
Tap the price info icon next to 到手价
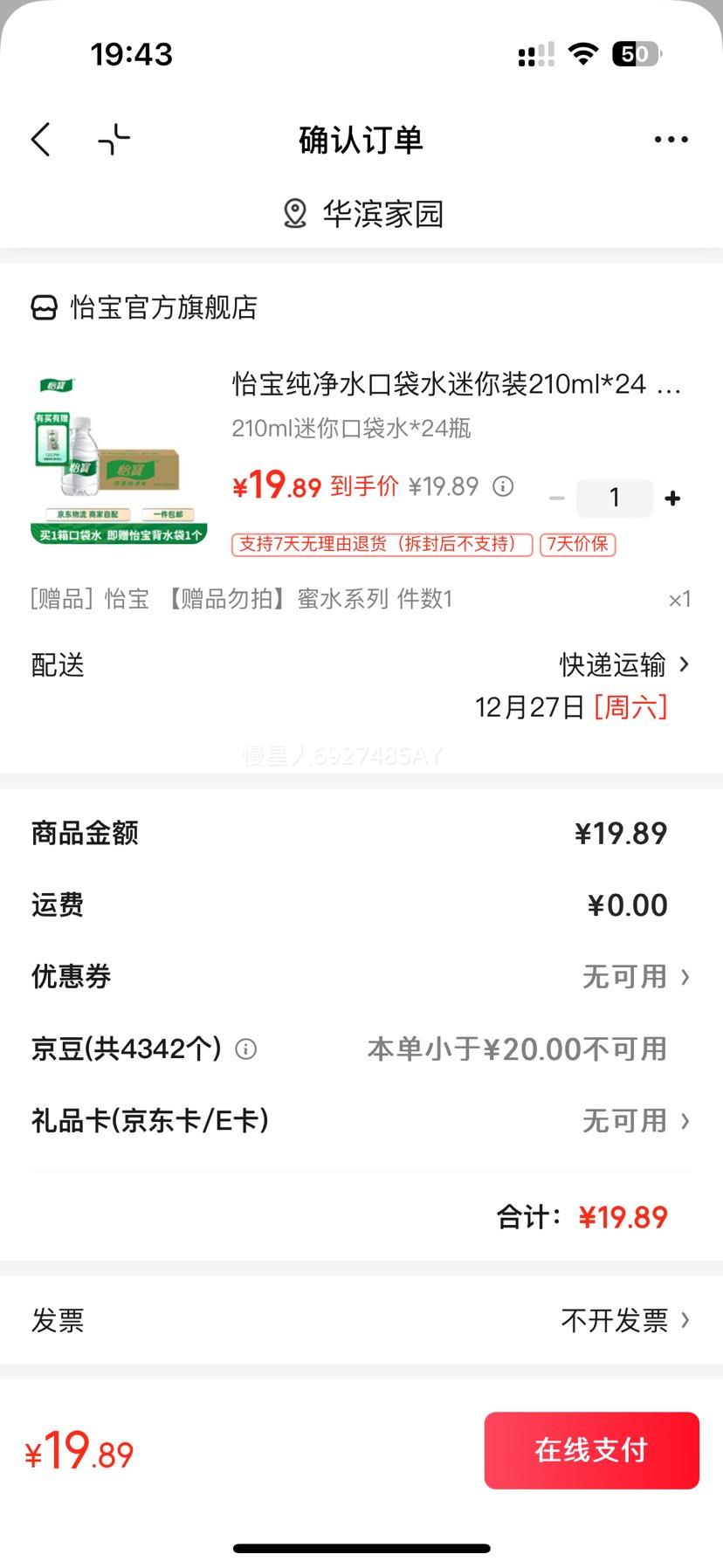[501, 488]
